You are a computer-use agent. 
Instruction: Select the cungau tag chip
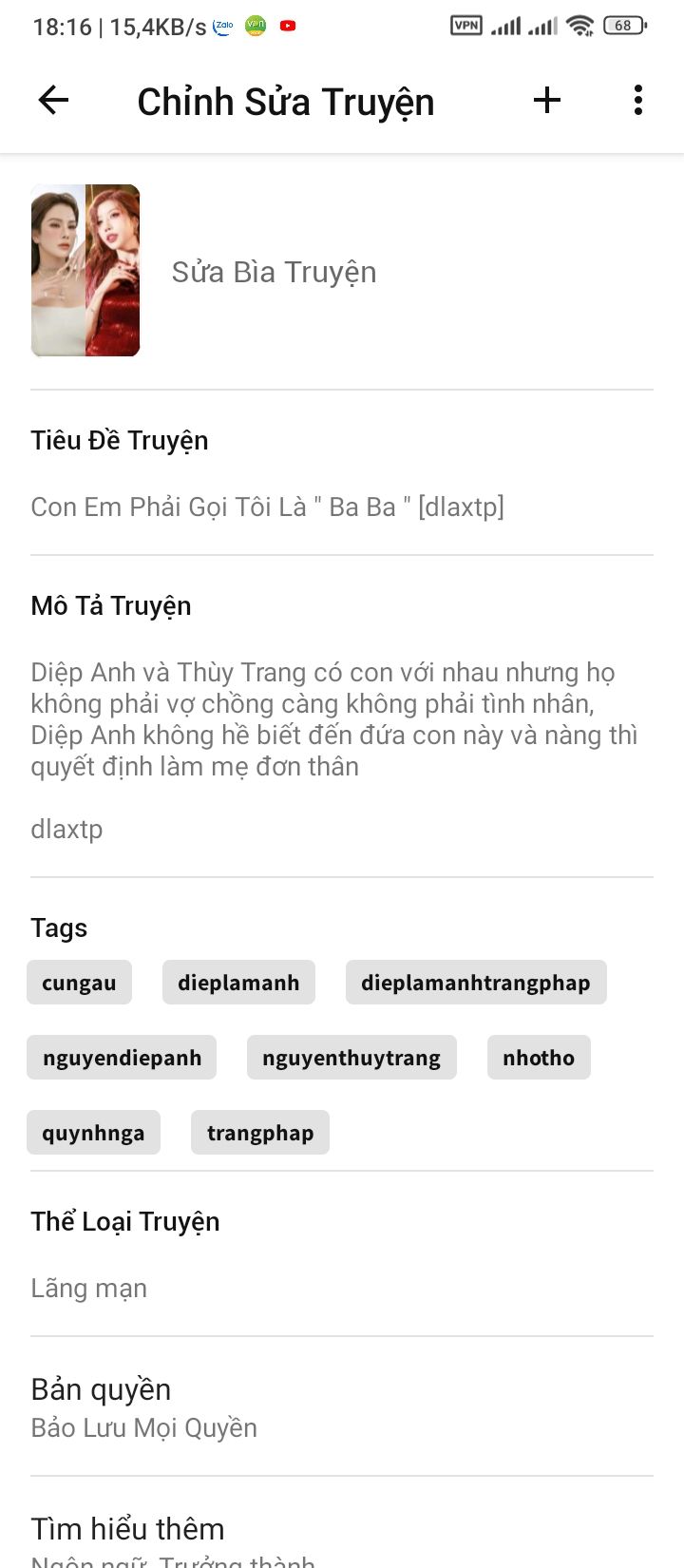(x=79, y=983)
